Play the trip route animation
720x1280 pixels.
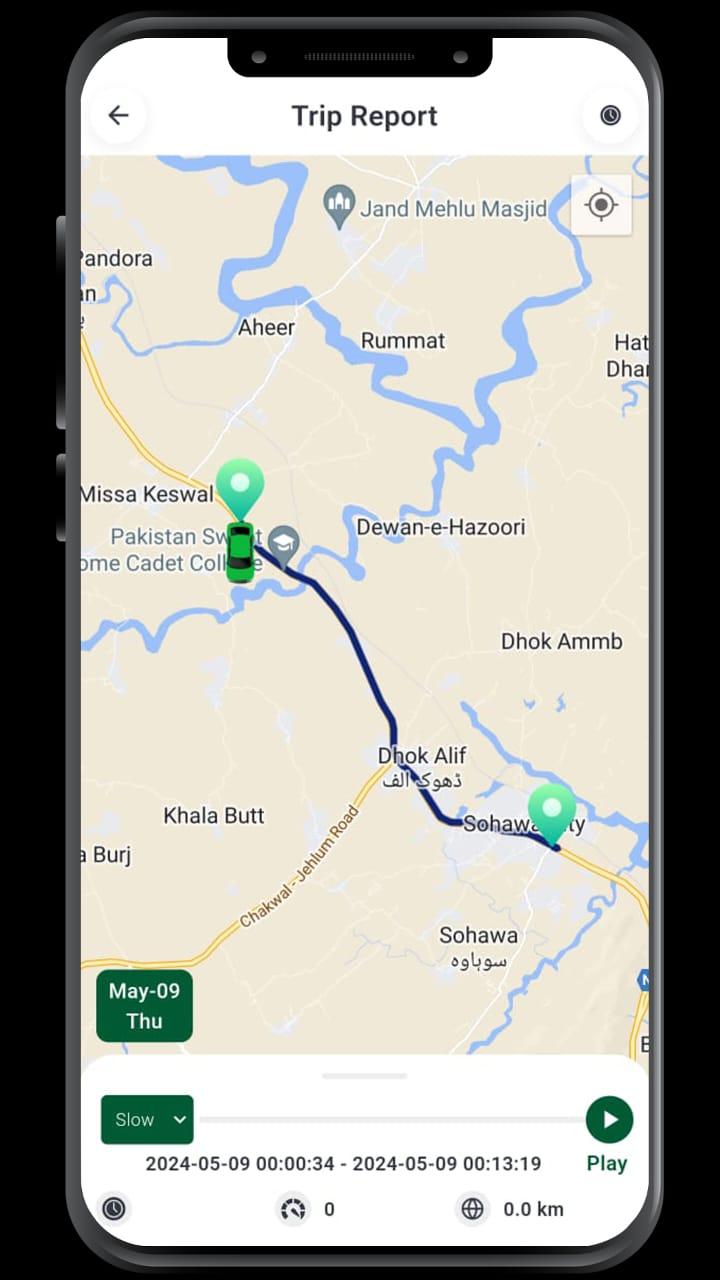(x=609, y=1119)
